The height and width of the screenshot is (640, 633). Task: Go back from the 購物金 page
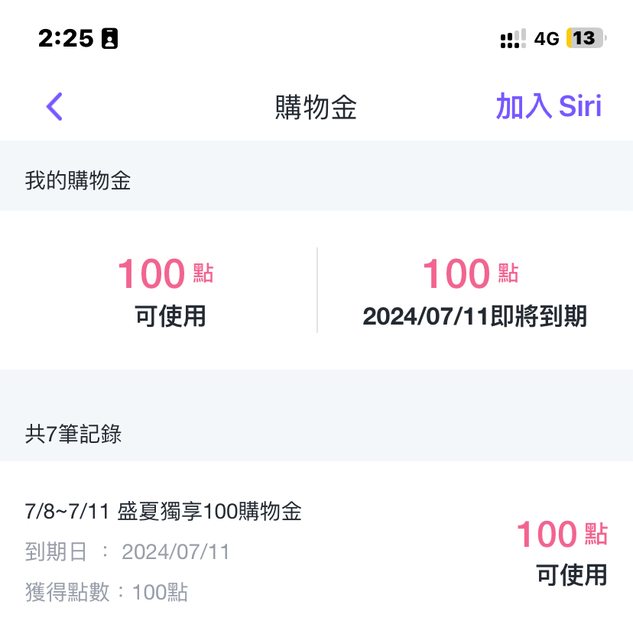pyautogui.click(x=55, y=106)
